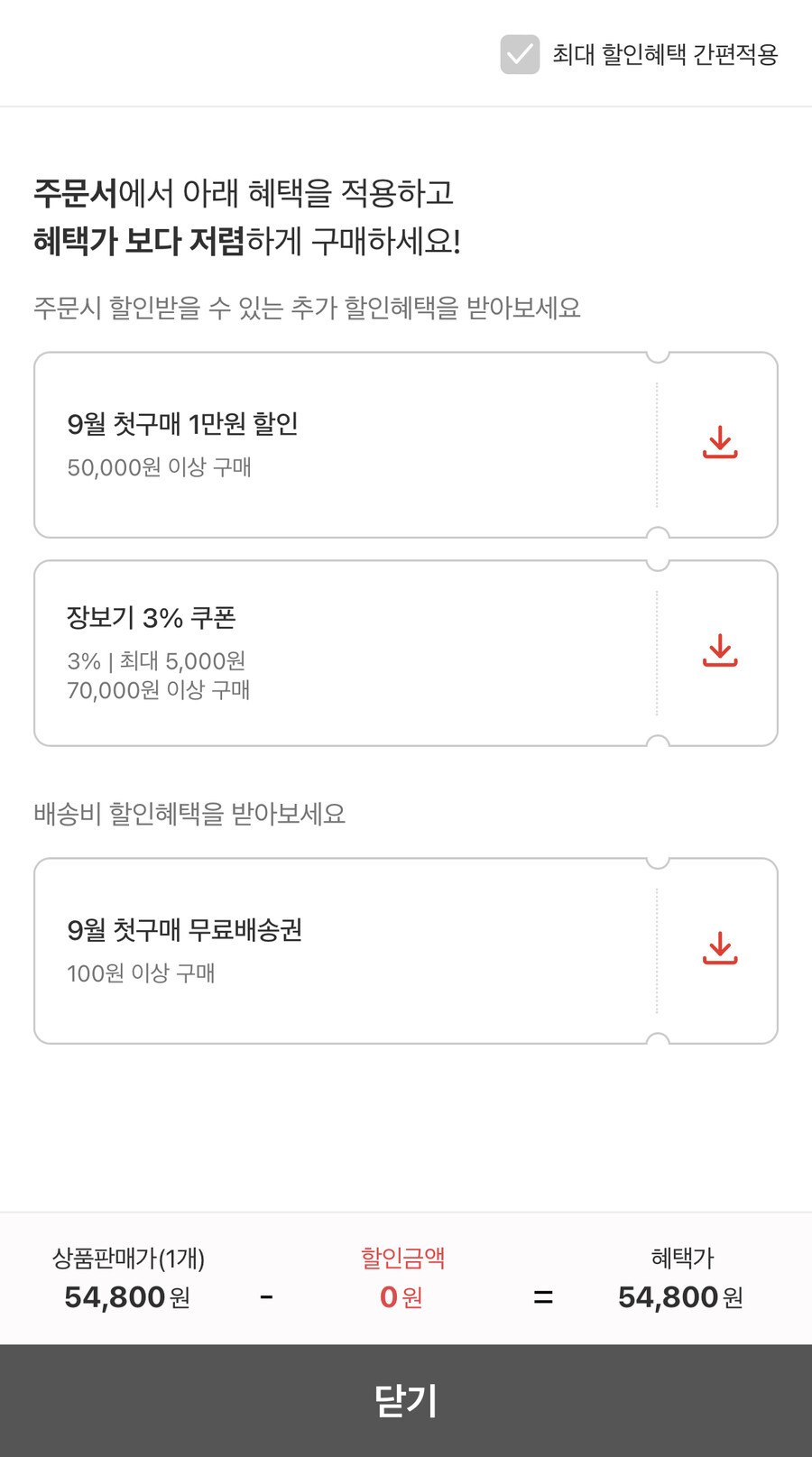Click the 혜택가 price amount 54,800원
The height and width of the screenshot is (1457, 812).
click(680, 1296)
